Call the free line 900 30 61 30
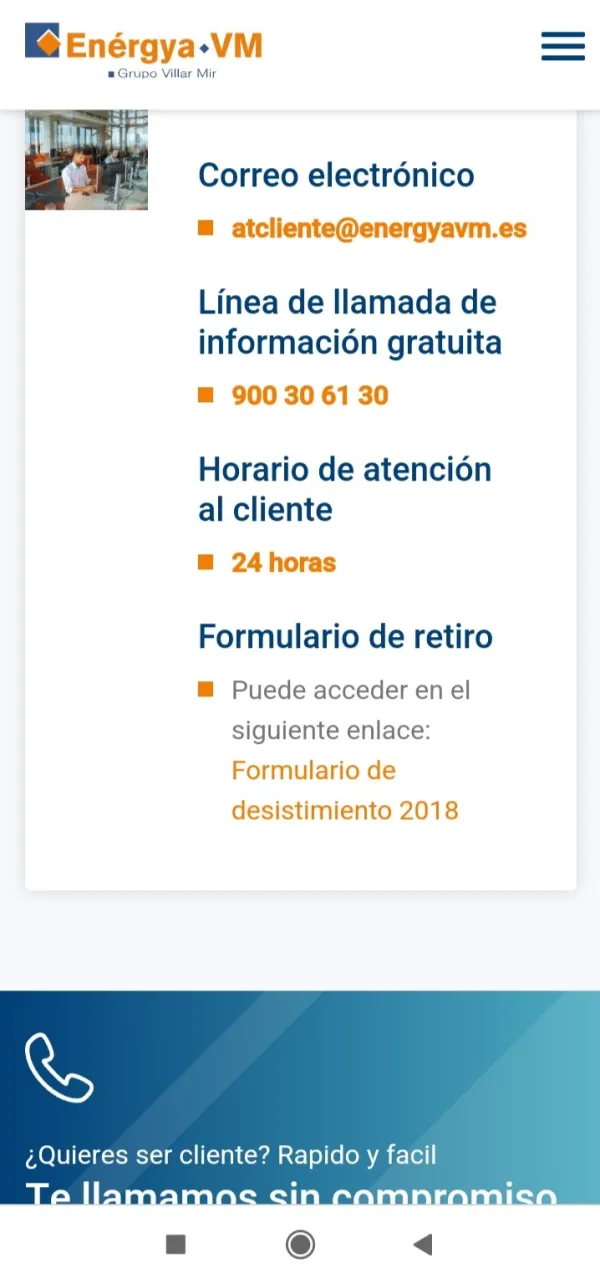 pos(310,395)
